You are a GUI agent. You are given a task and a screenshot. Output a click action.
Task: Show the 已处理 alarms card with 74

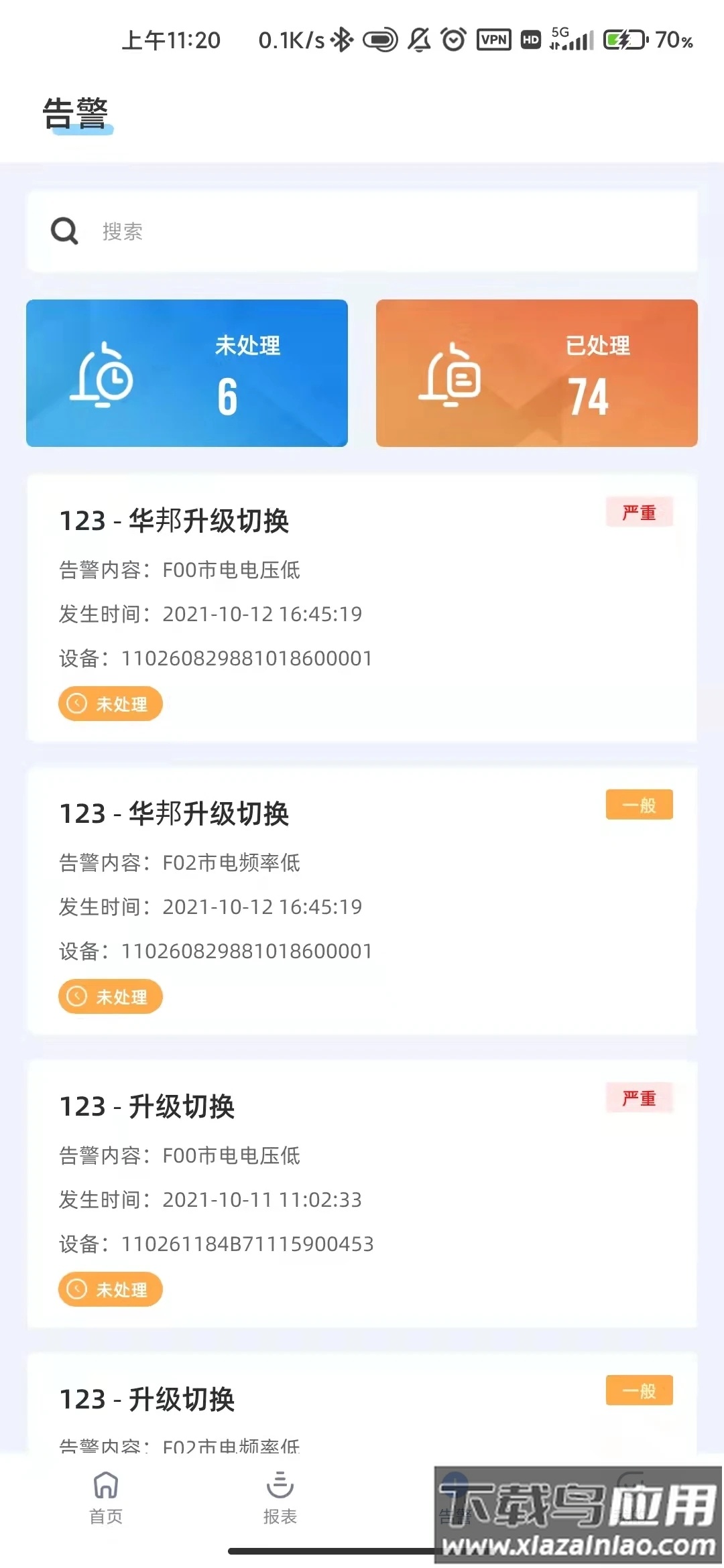point(536,373)
